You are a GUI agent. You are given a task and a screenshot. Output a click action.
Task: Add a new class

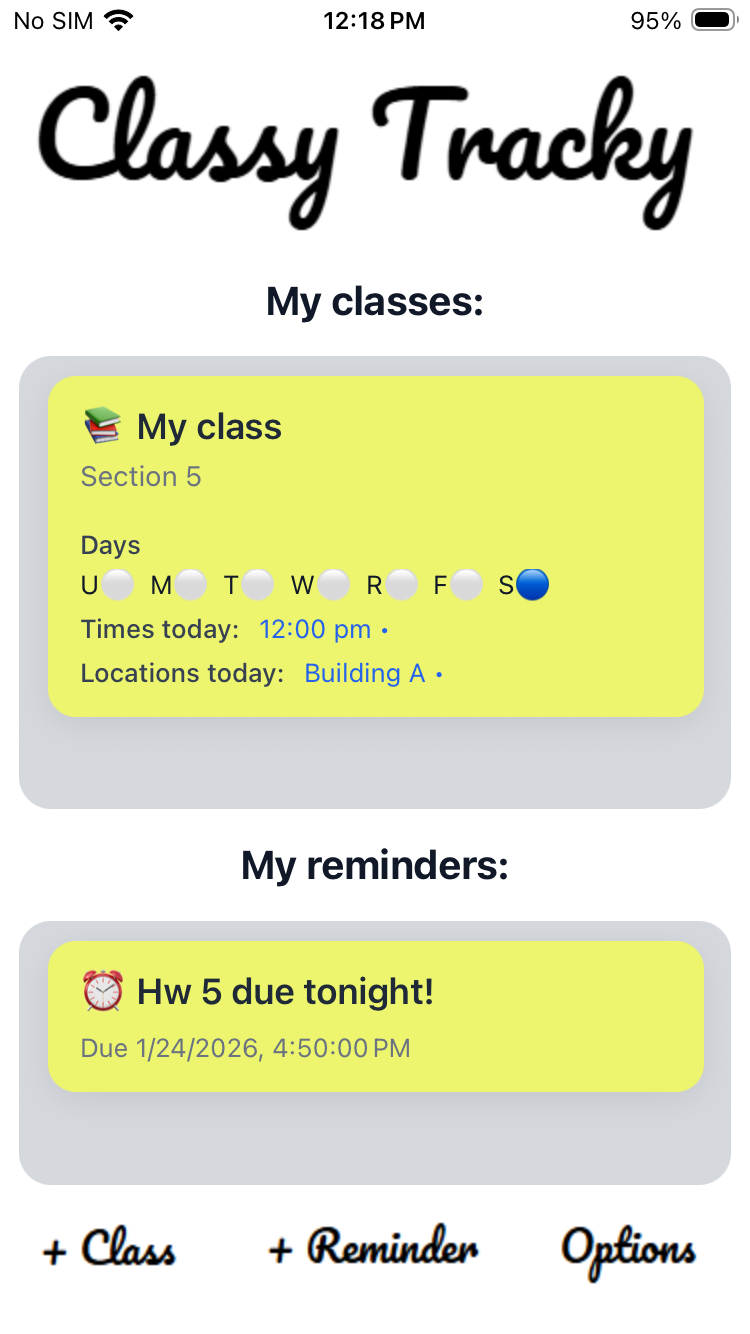[109, 1250]
